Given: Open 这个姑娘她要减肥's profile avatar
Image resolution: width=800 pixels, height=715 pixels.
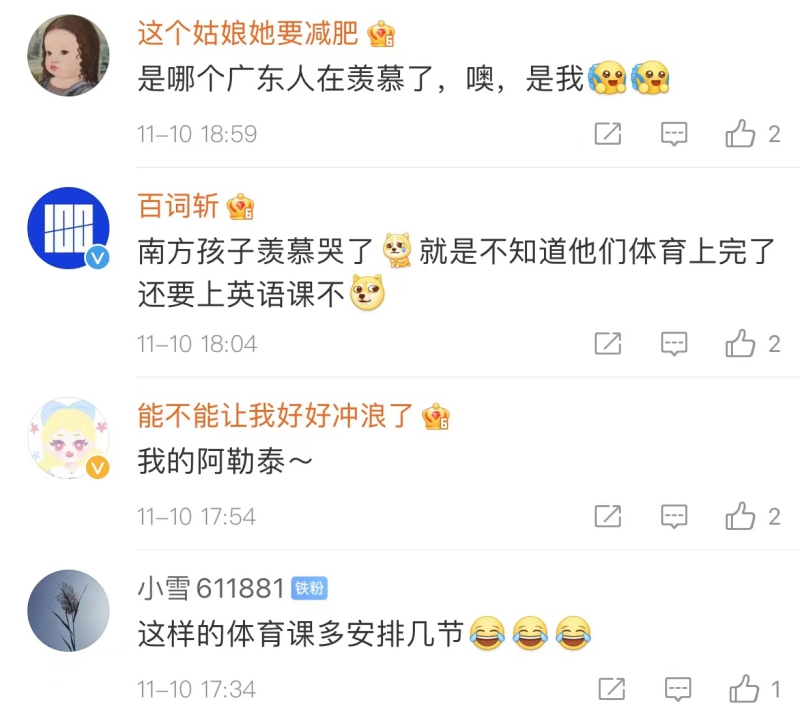Looking at the screenshot, I should pos(67,55).
